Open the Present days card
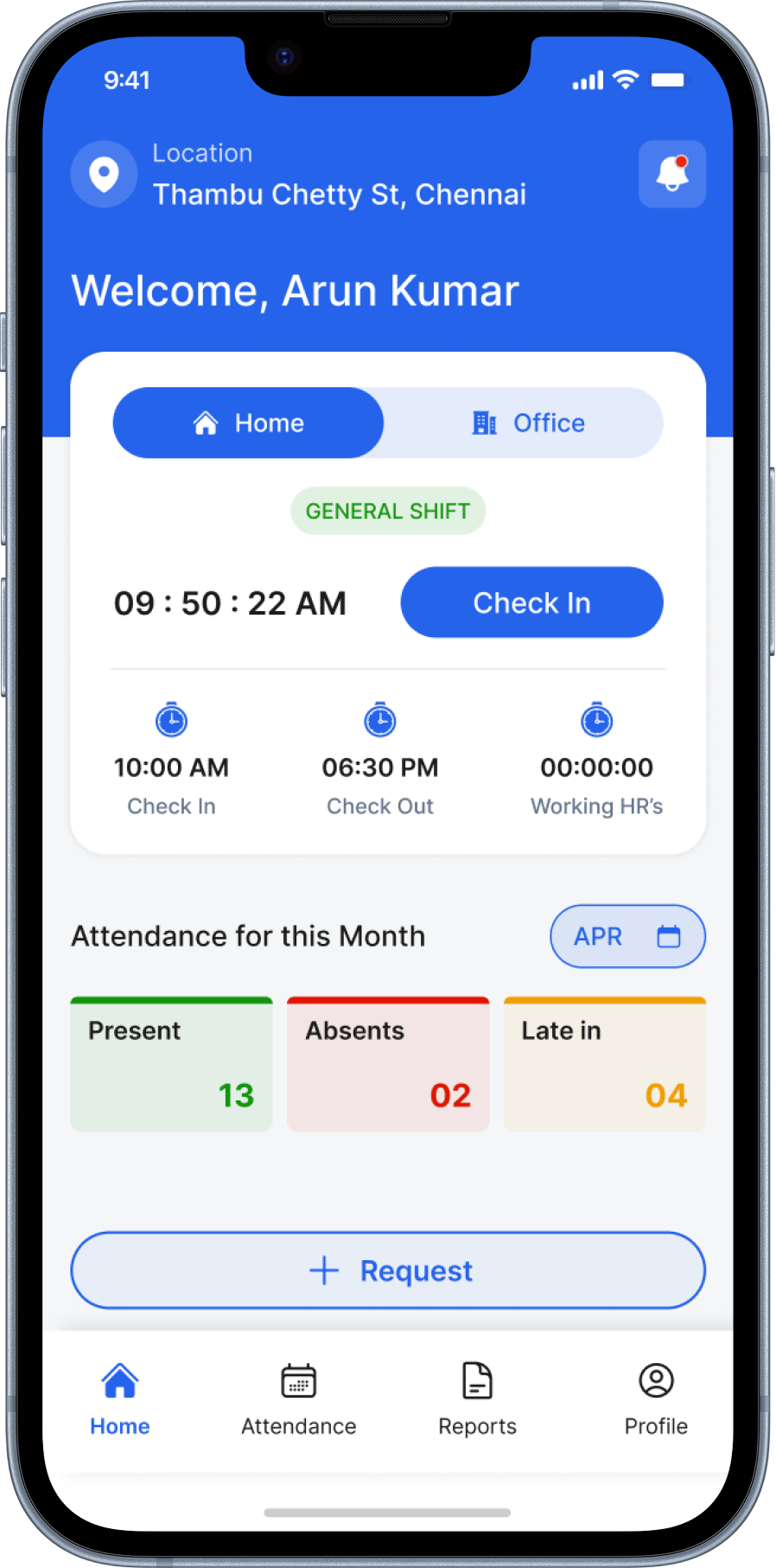Screen dimensions: 776x1568 pos(171,1064)
